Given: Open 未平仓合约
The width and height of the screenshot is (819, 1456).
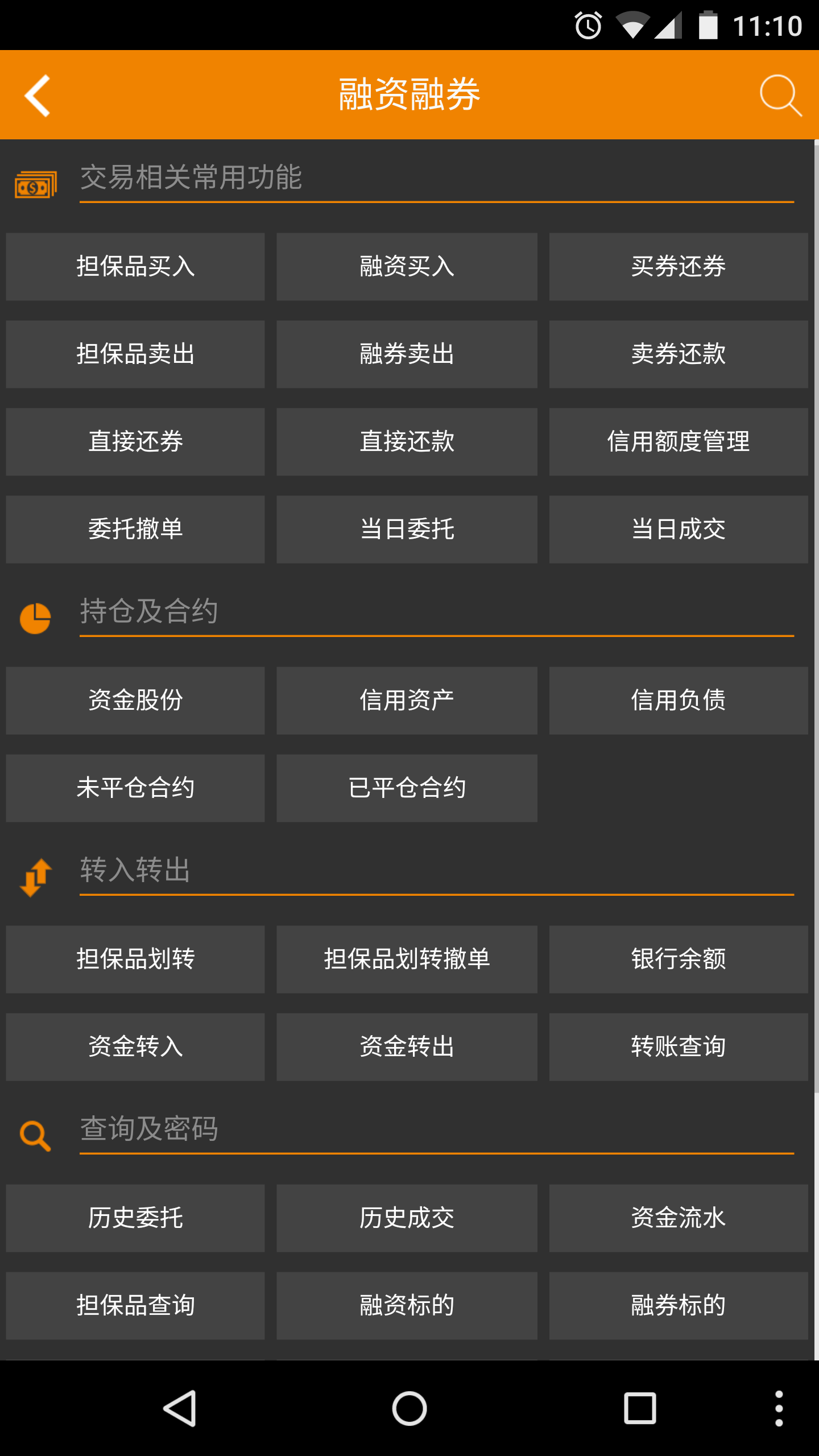Looking at the screenshot, I should (x=135, y=788).
